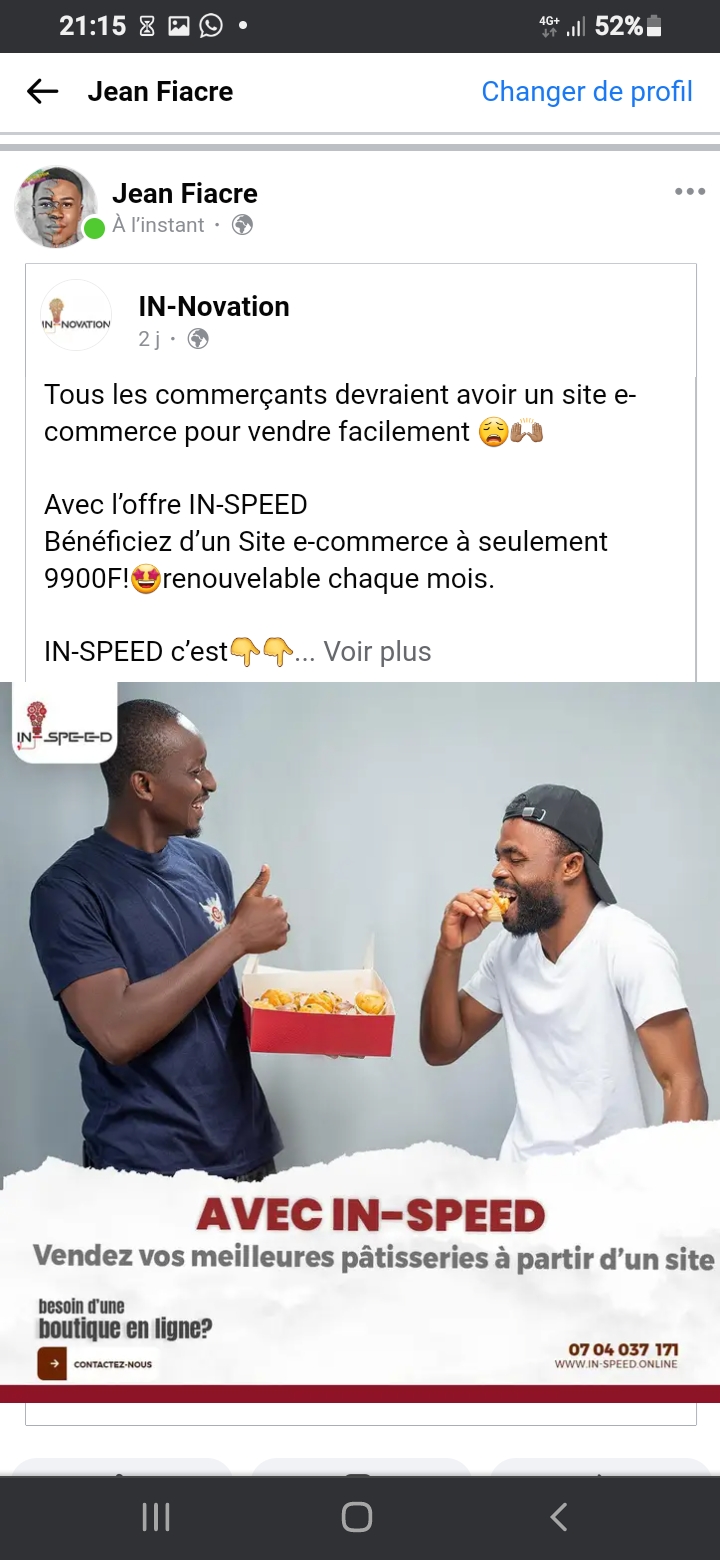Tap Changer de profil link

coord(586,92)
